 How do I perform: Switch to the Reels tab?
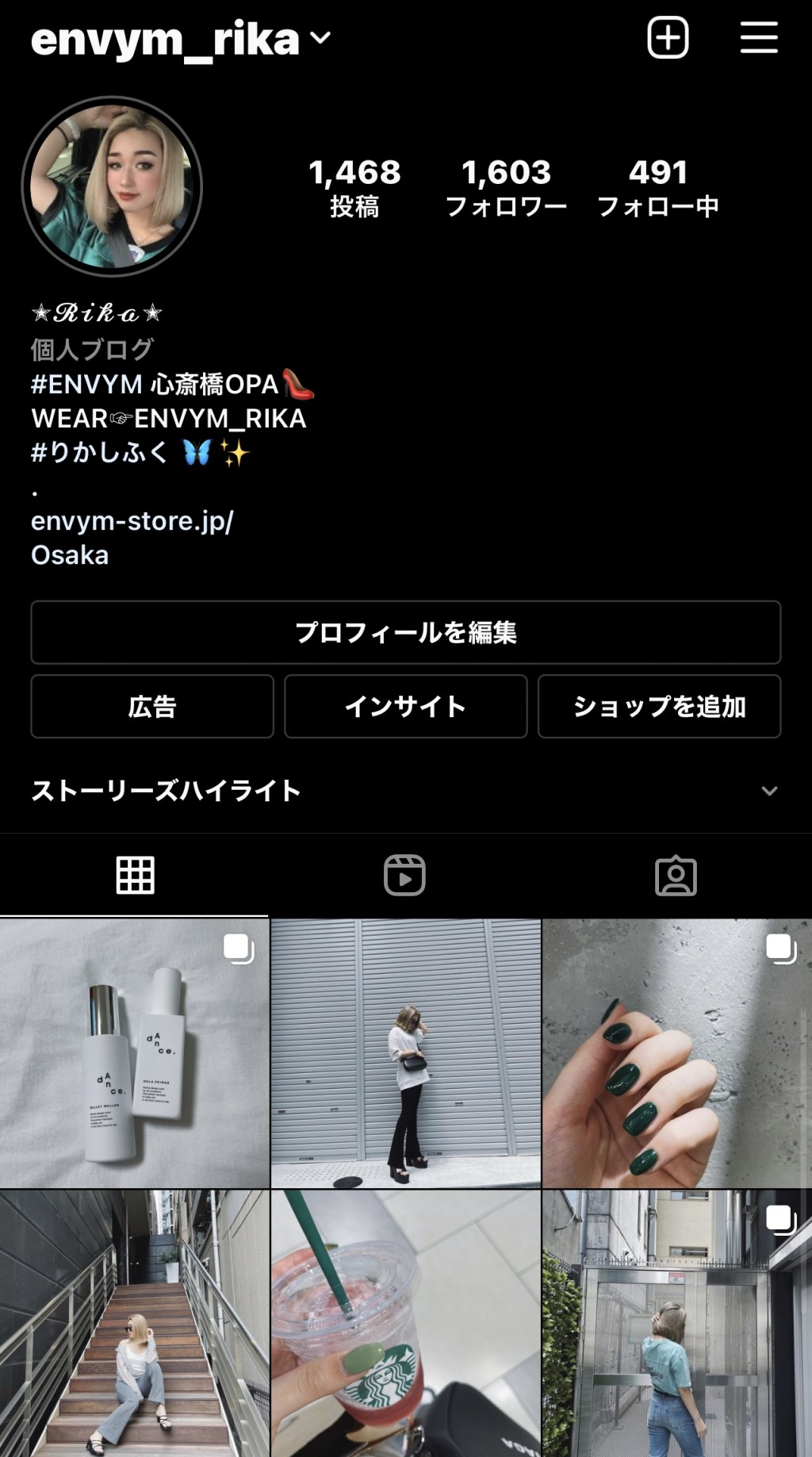tap(405, 876)
